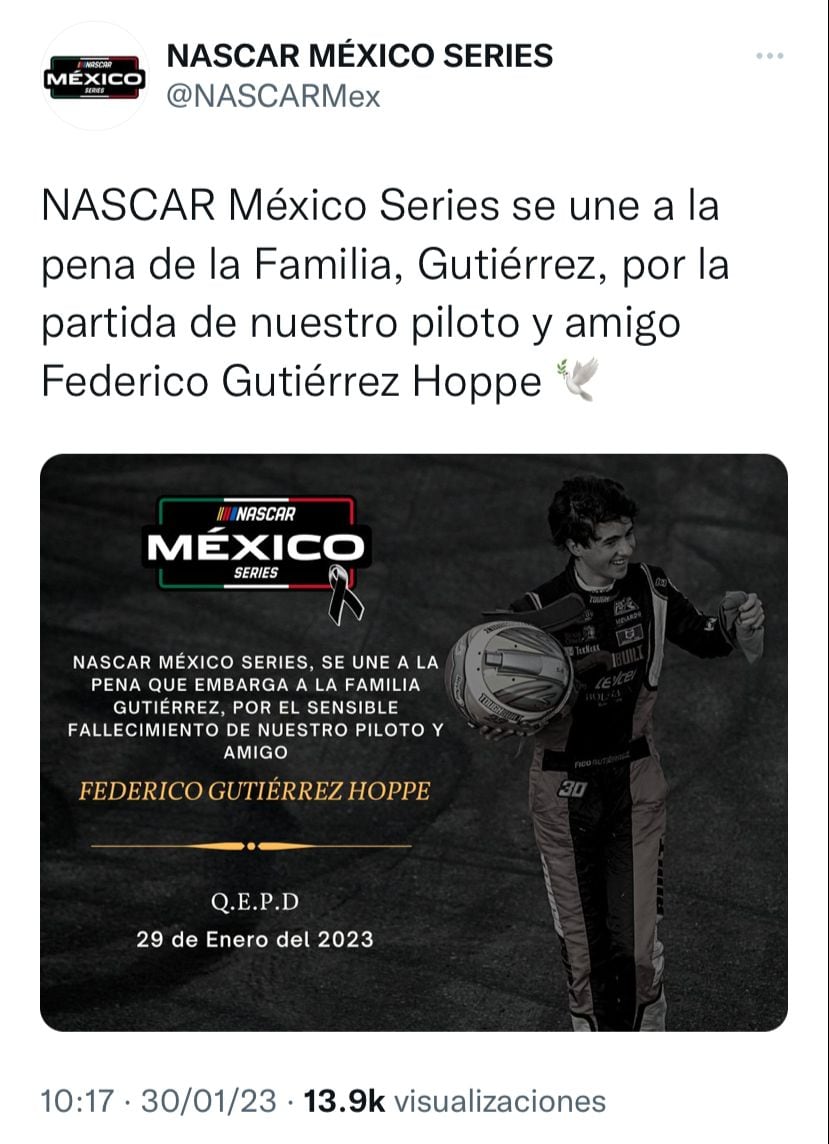Image resolution: width=829 pixels, height=1144 pixels.
Task: Open the @NASCARMex account name
Action: coord(271,97)
